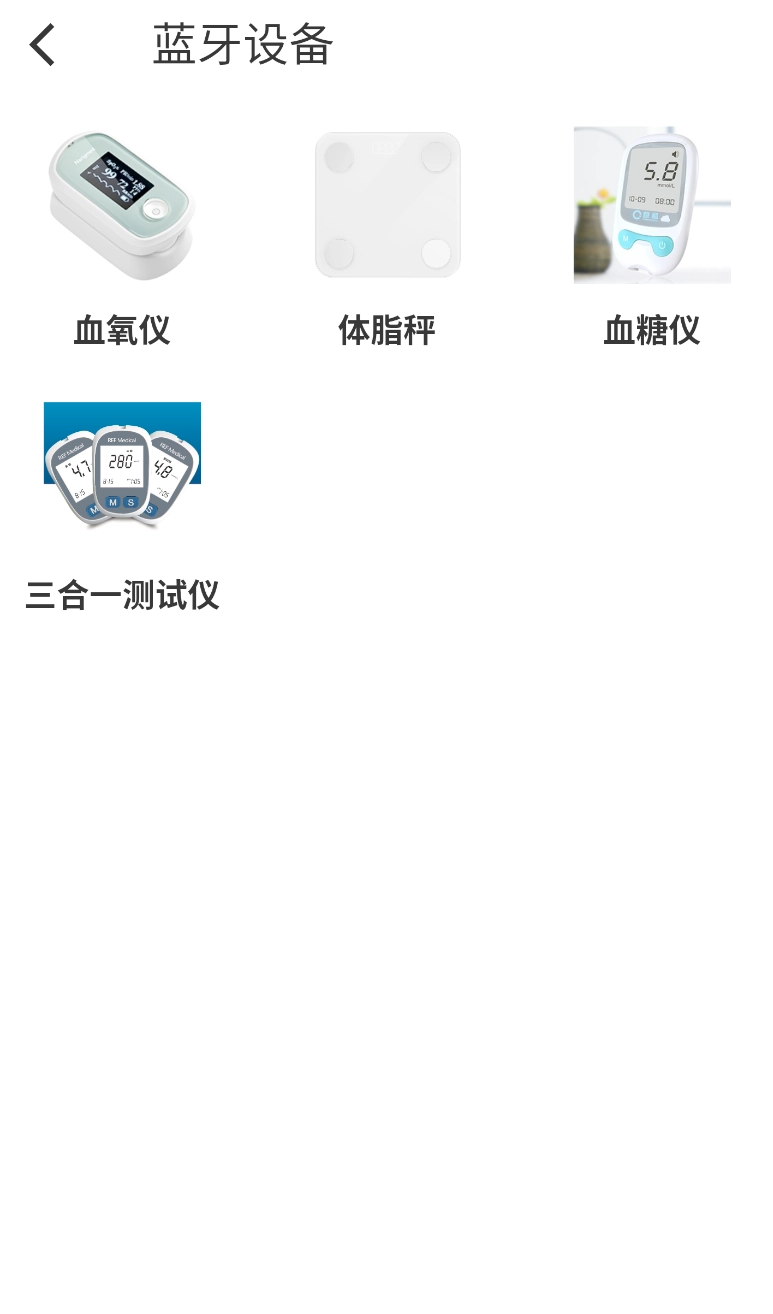Return to previous screen using back chevron

point(41,44)
